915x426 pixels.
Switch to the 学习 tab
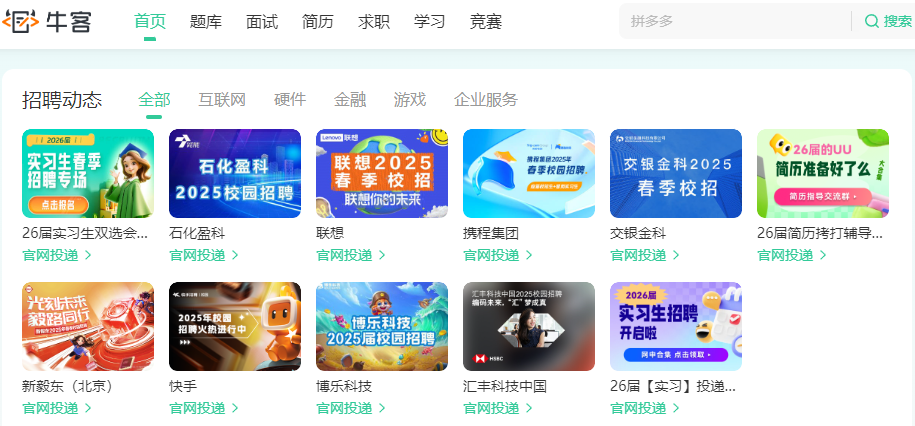pyautogui.click(x=429, y=21)
